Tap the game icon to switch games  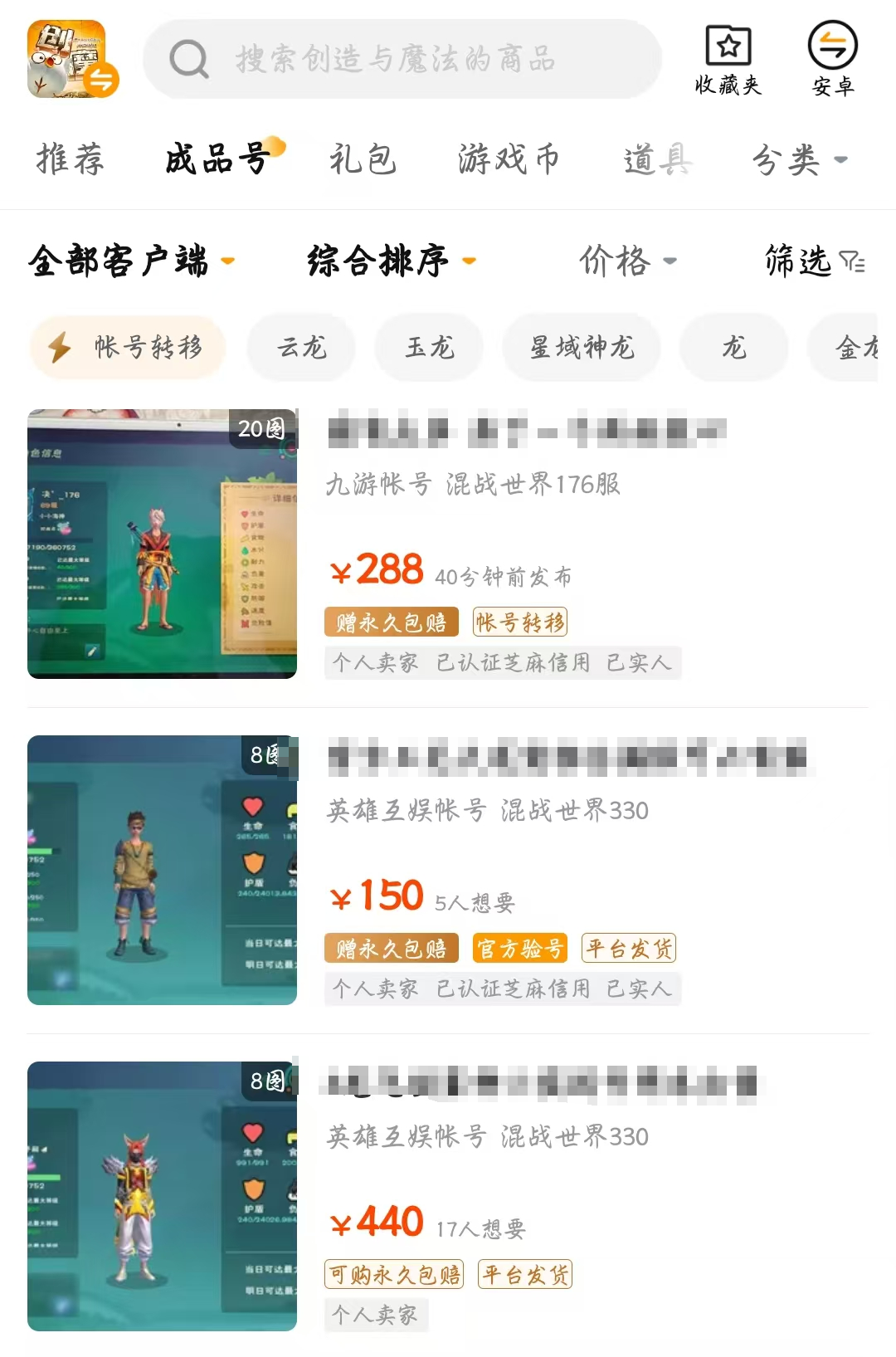click(71, 59)
